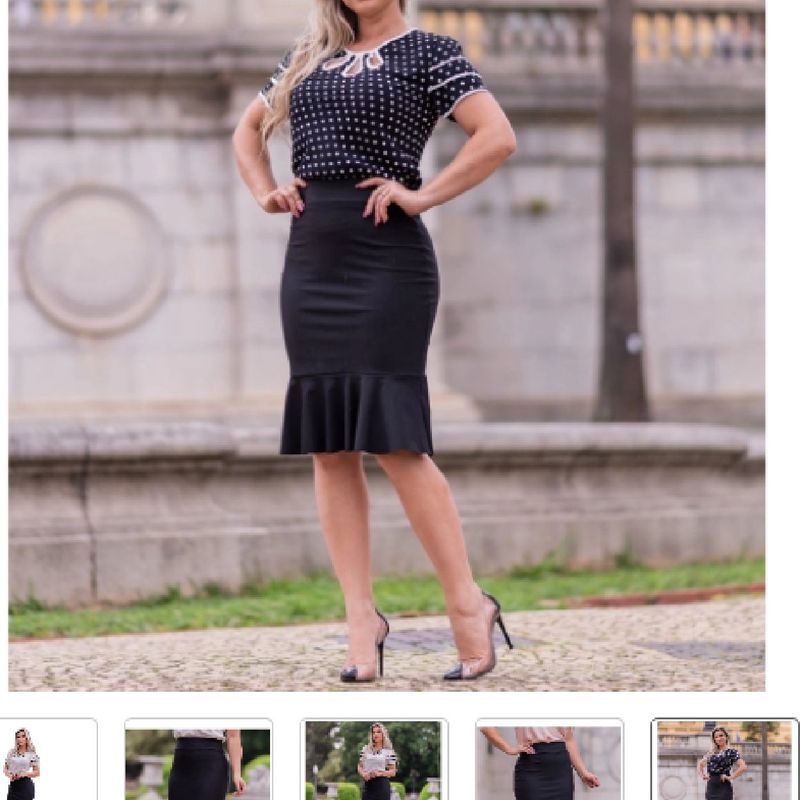The height and width of the screenshot is (800, 800).
Task: View the third thumbnail with green garden background
Action: [374, 760]
